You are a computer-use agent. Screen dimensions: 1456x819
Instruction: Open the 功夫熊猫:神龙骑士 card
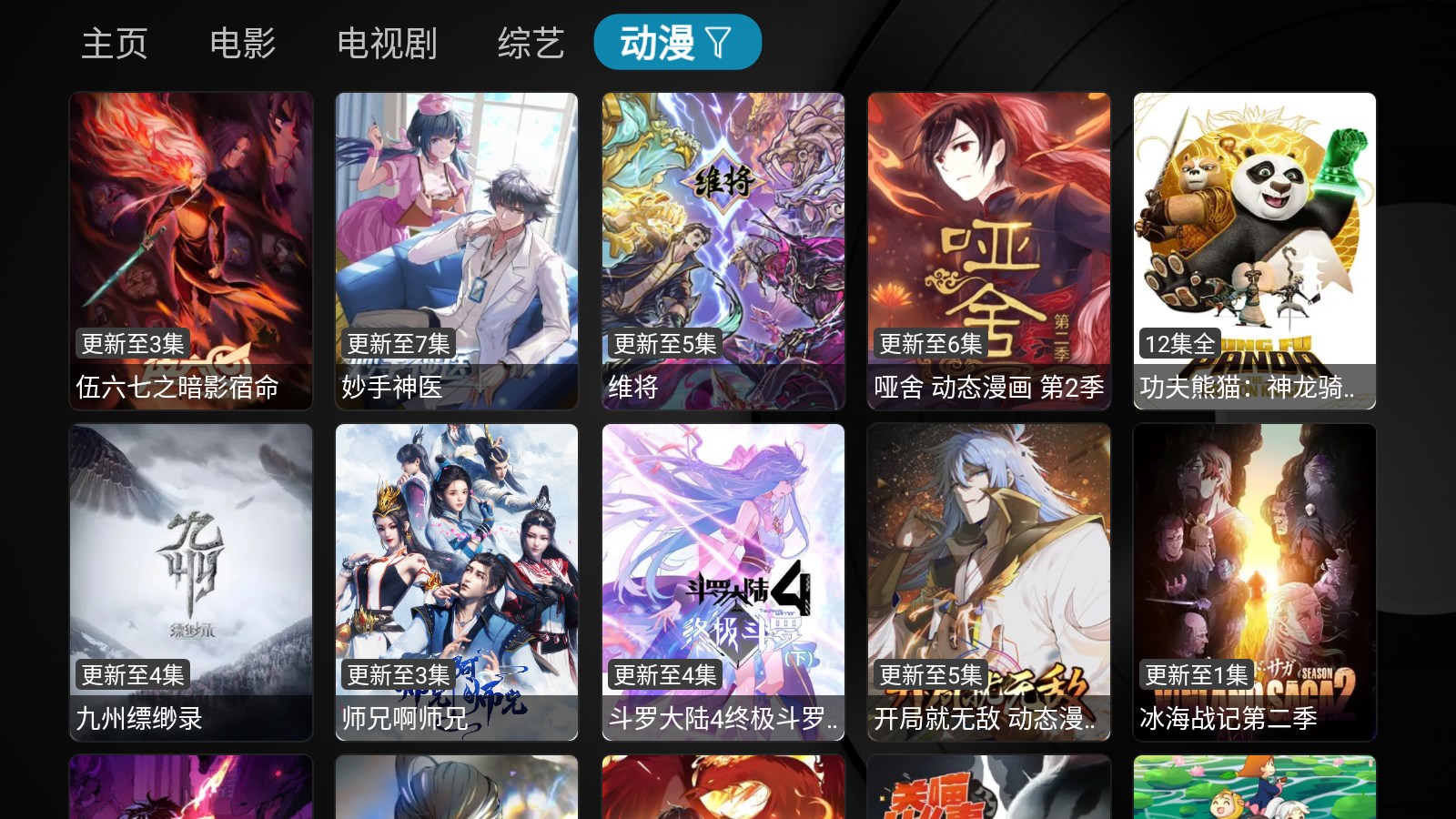[1255, 250]
